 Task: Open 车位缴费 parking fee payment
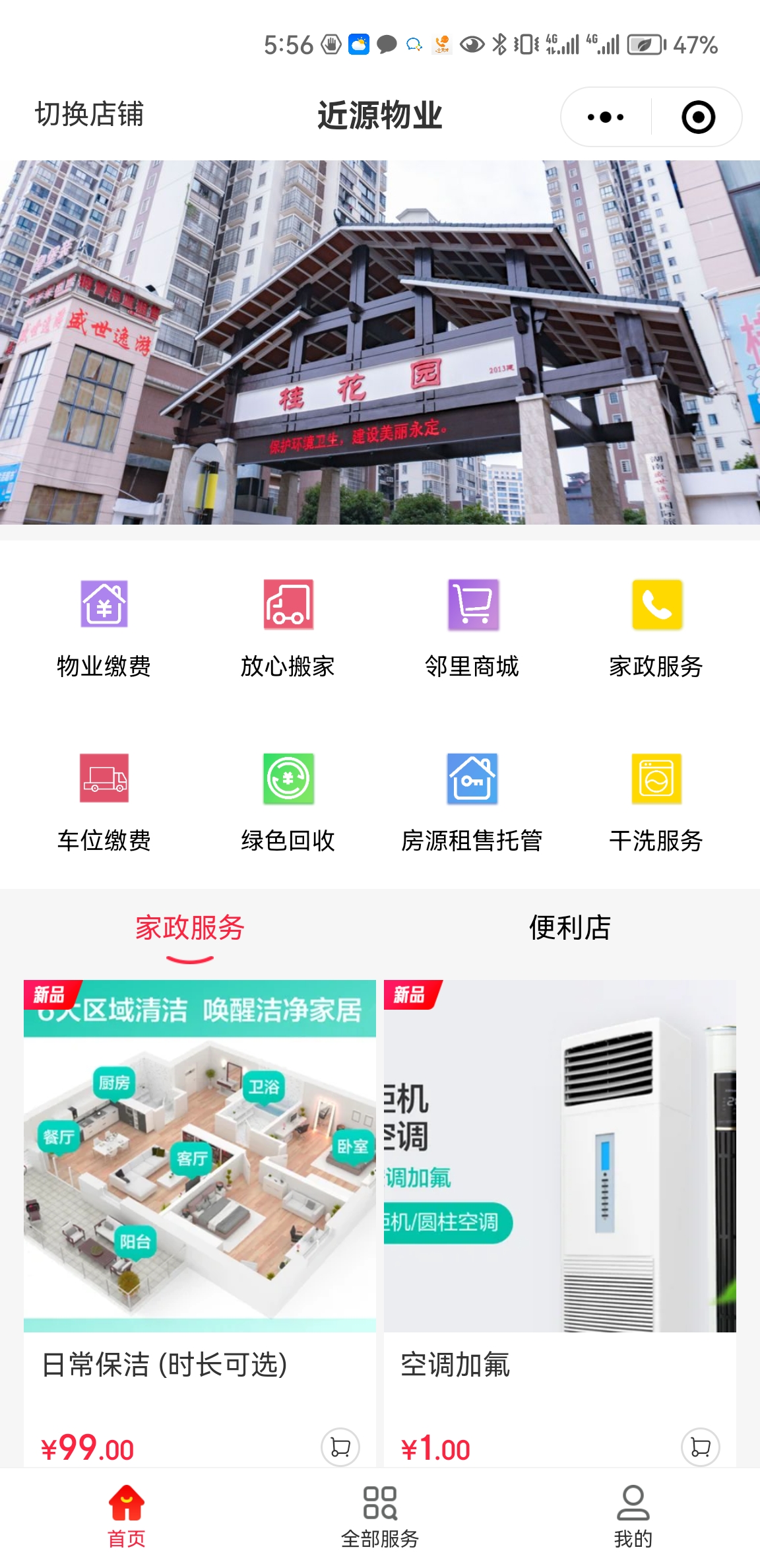[104, 802]
